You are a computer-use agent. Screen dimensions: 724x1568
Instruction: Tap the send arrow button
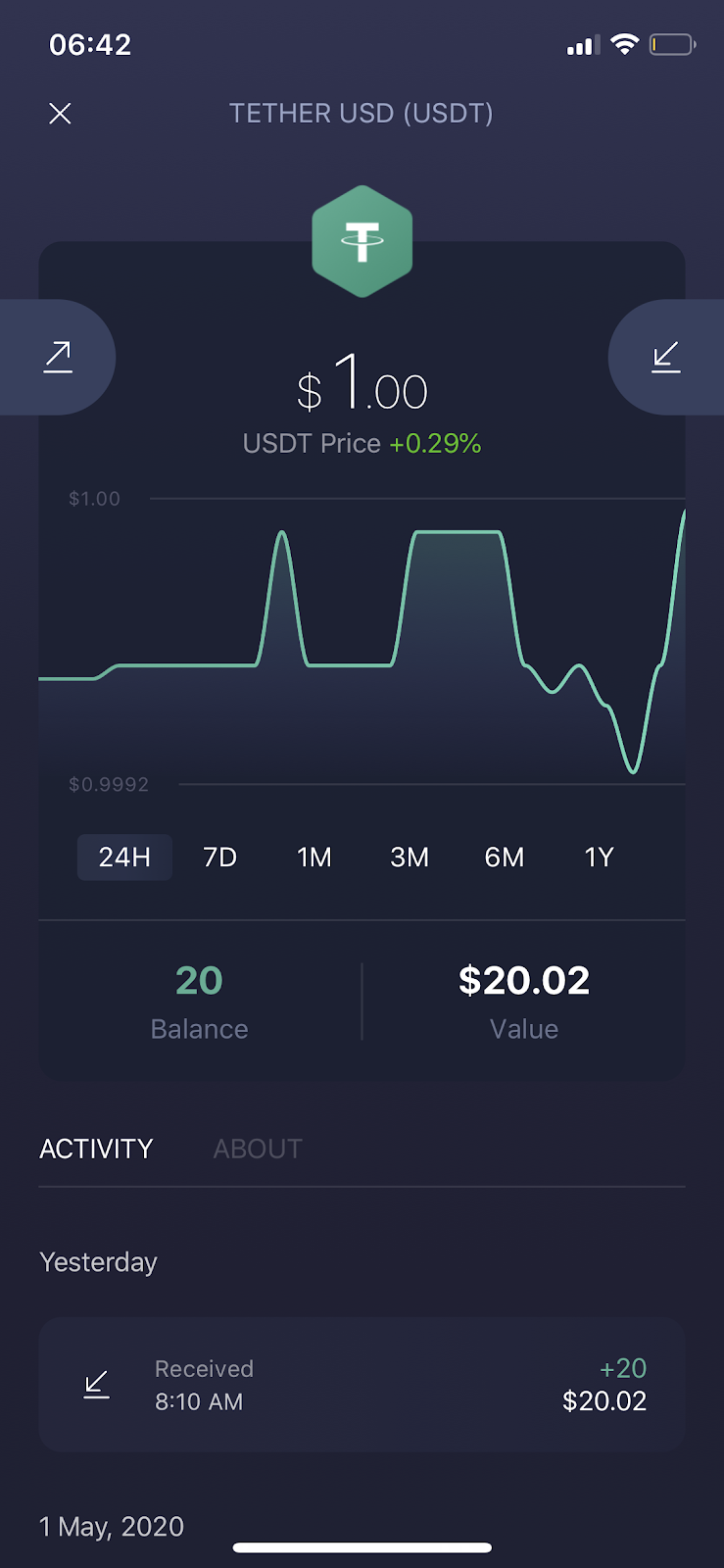tap(58, 357)
